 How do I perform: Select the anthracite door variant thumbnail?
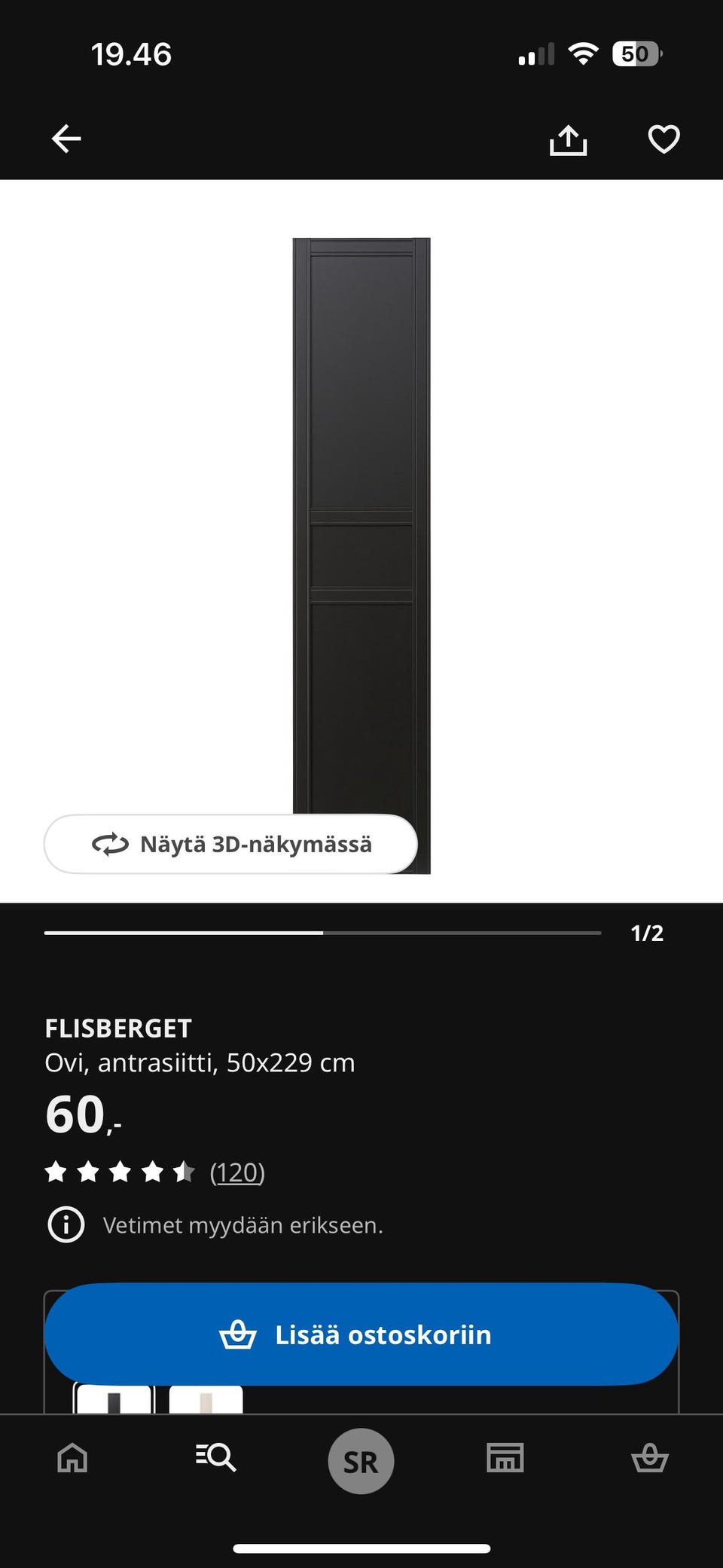pyautogui.click(x=114, y=1401)
